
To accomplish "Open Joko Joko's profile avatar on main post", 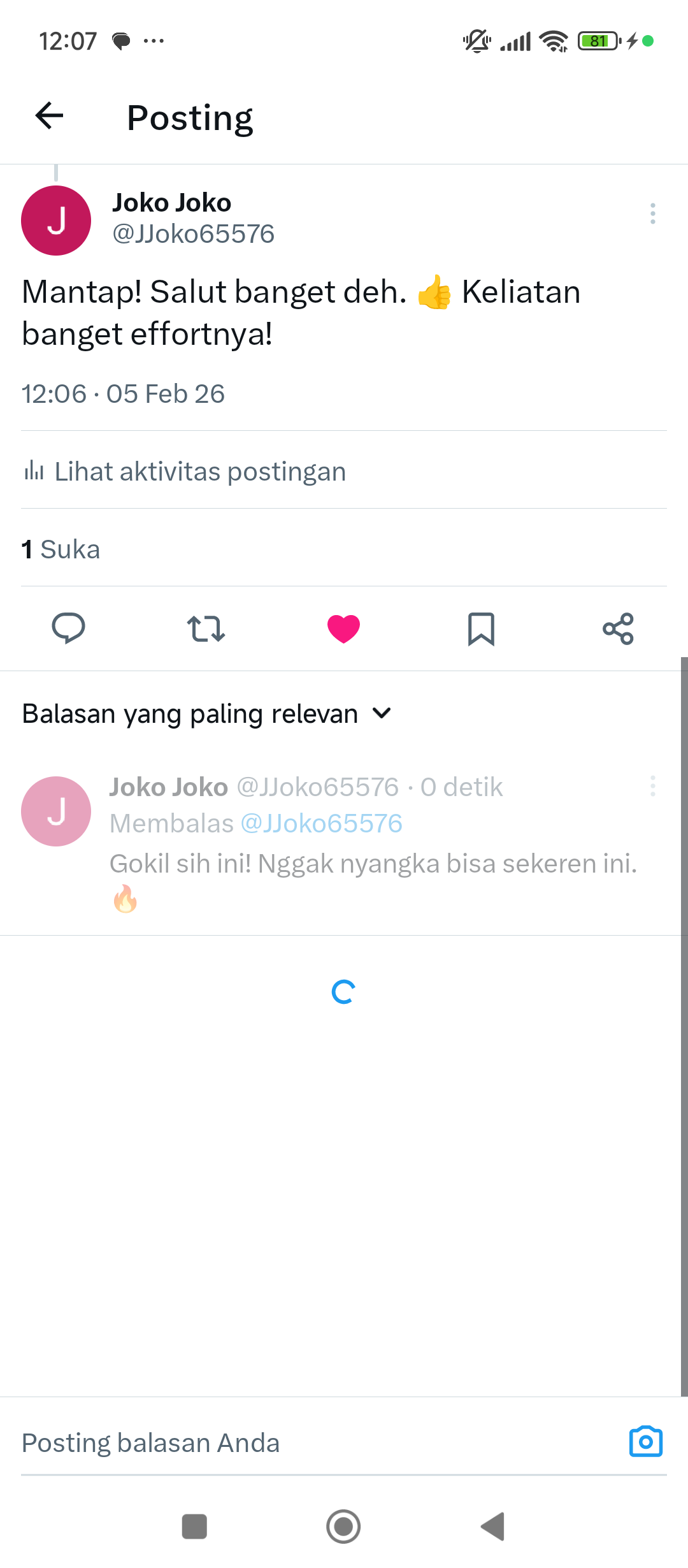I will (x=56, y=221).
